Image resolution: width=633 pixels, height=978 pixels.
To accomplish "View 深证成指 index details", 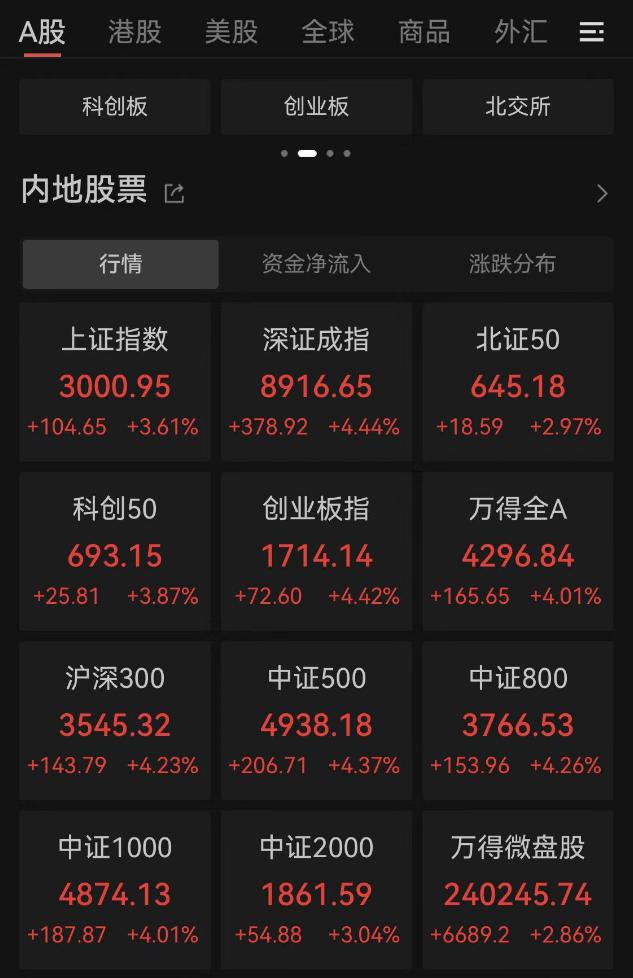I will pos(316,382).
